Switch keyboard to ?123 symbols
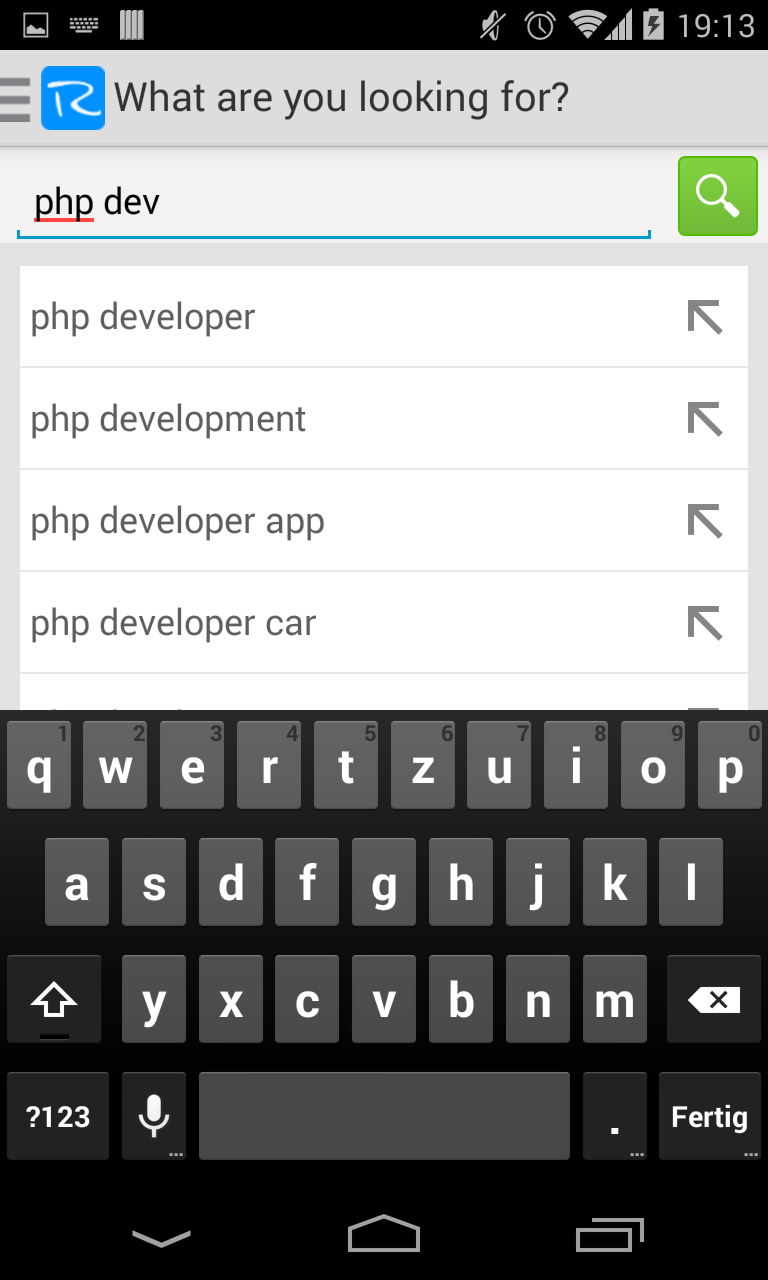The height and width of the screenshot is (1280, 768). tap(58, 1116)
